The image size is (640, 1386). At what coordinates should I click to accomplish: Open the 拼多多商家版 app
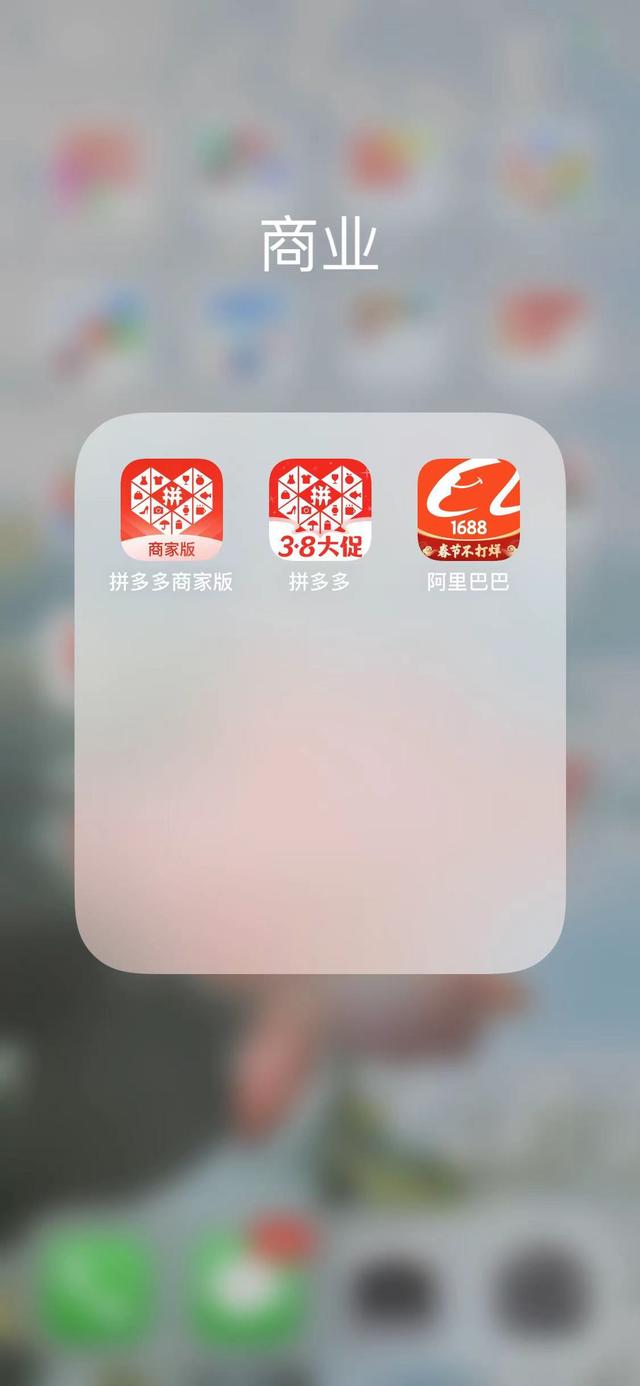(171, 509)
